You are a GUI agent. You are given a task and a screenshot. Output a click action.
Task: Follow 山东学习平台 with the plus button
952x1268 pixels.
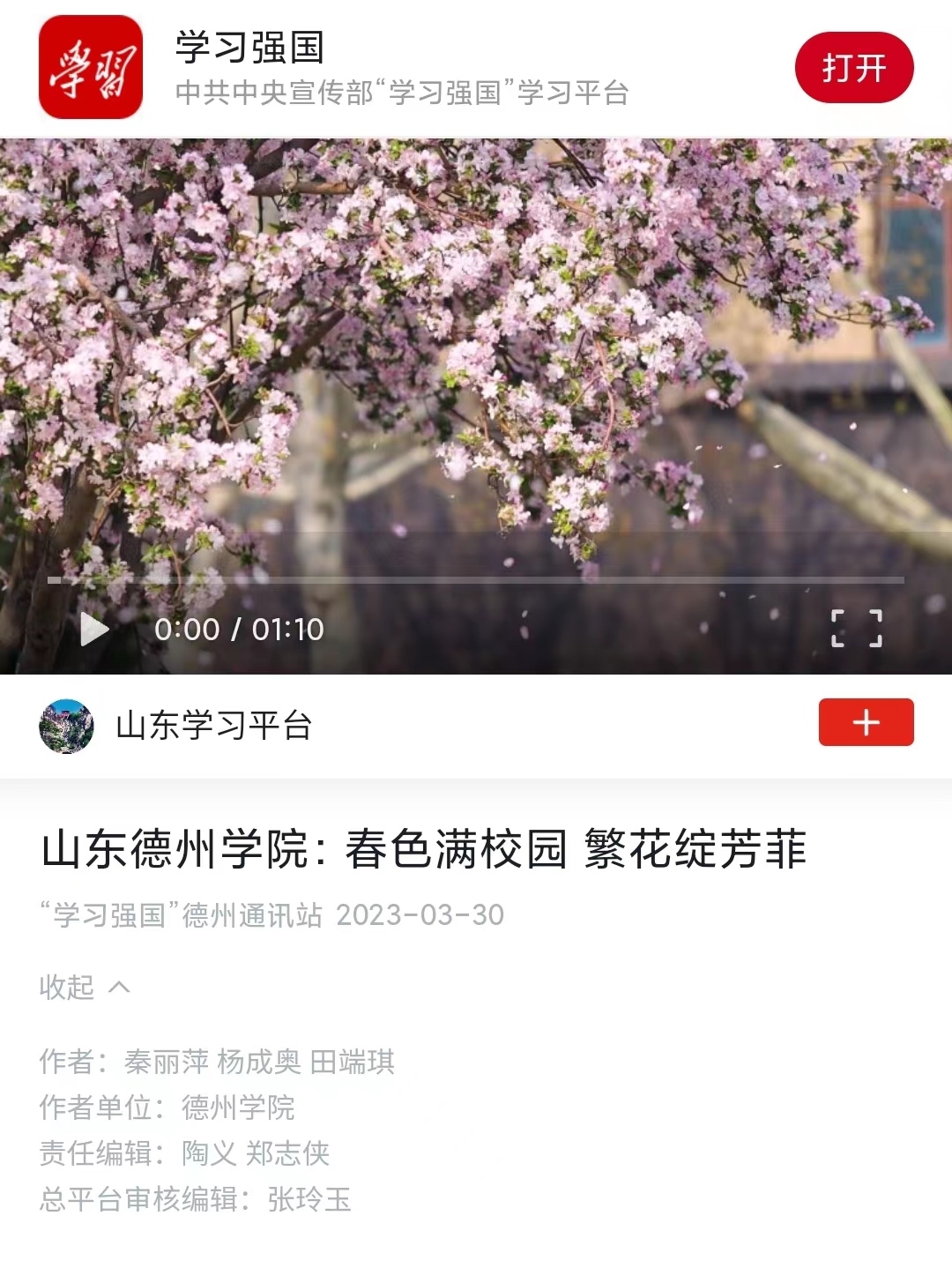tap(866, 722)
